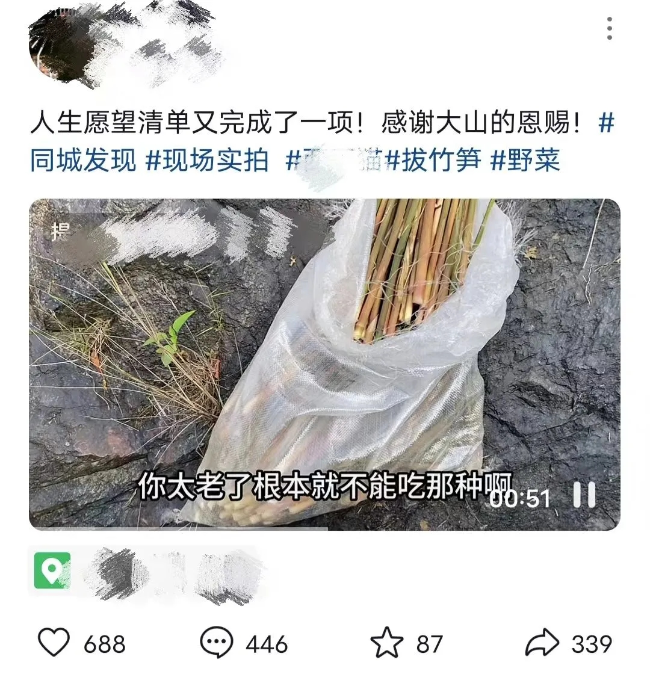
Task: Share this post via the arrow icon
Action: pyautogui.click(x=543, y=642)
